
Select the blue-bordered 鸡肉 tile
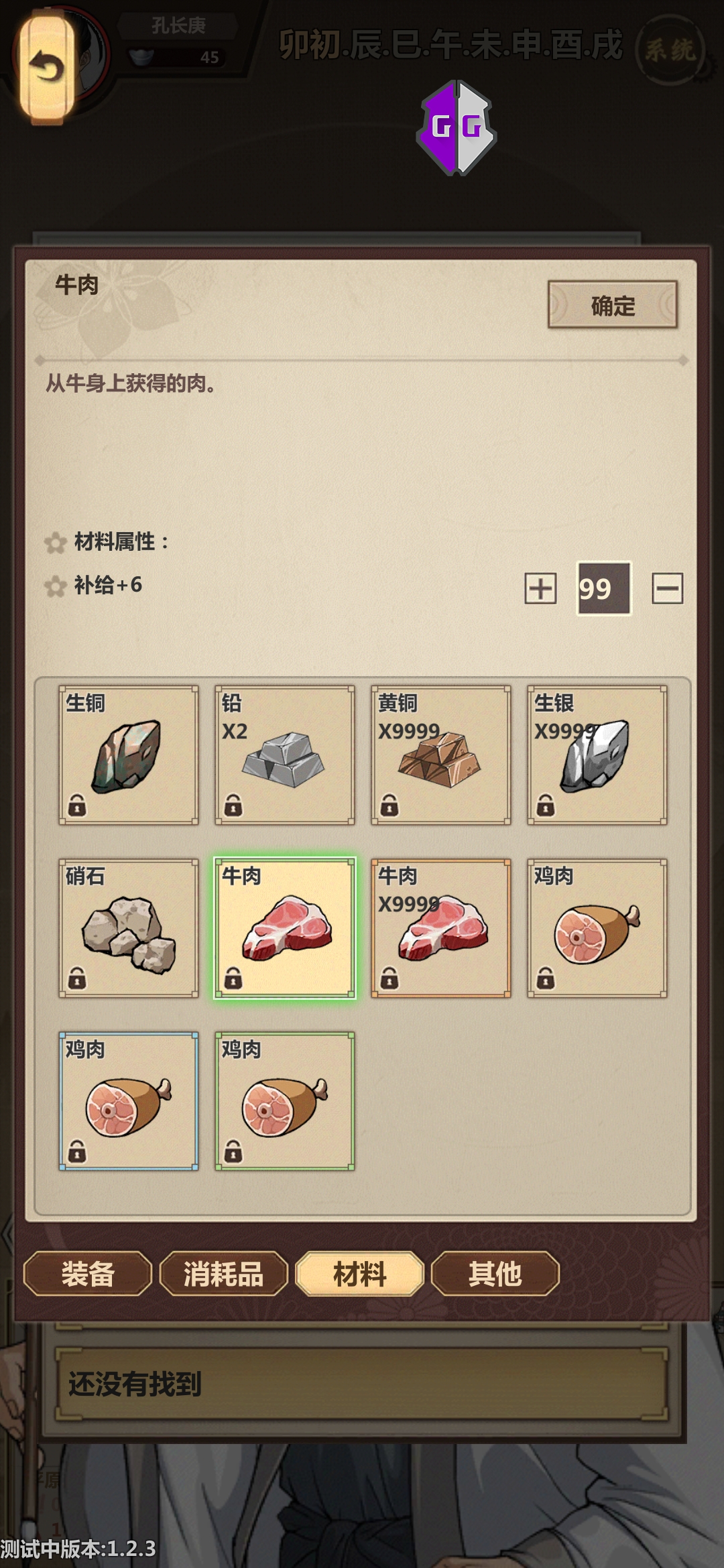[129, 1101]
